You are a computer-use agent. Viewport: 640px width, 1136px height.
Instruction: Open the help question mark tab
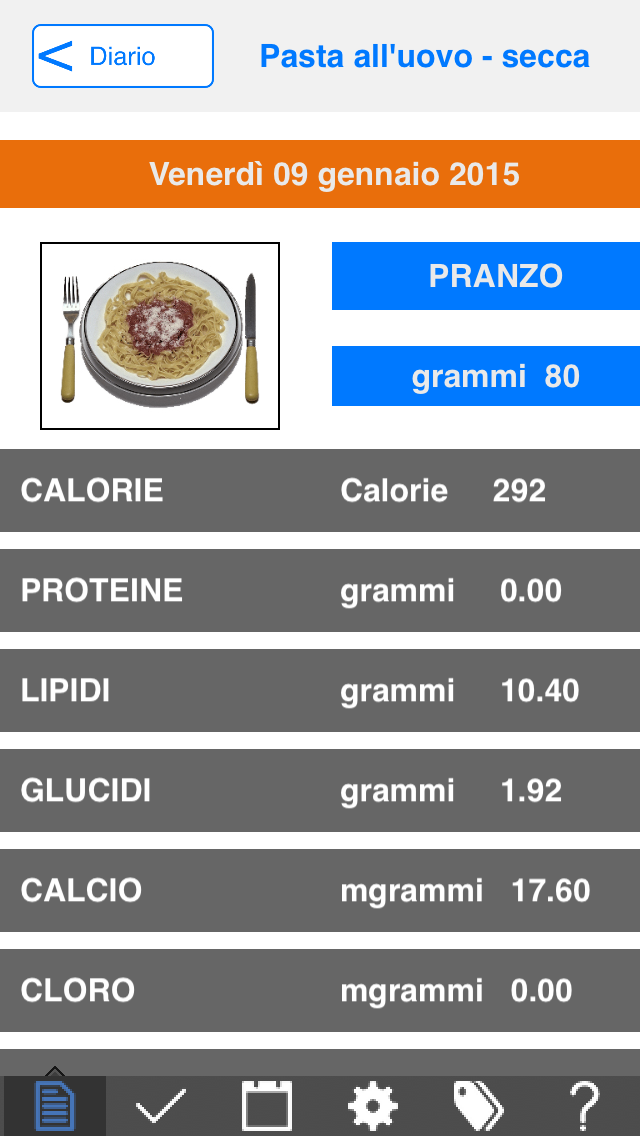585,1106
